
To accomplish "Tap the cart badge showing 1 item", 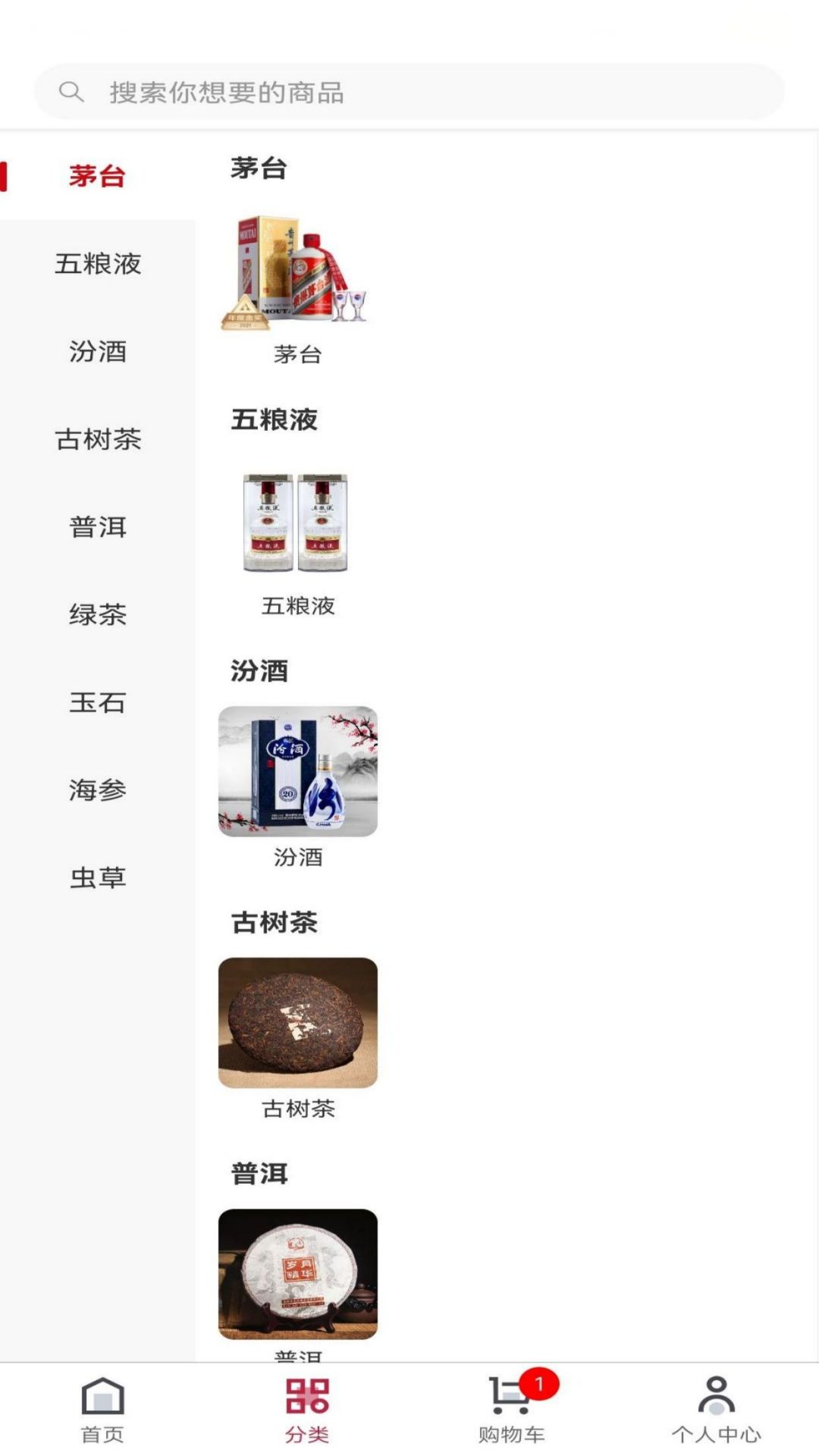I will tap(538, 1384).
